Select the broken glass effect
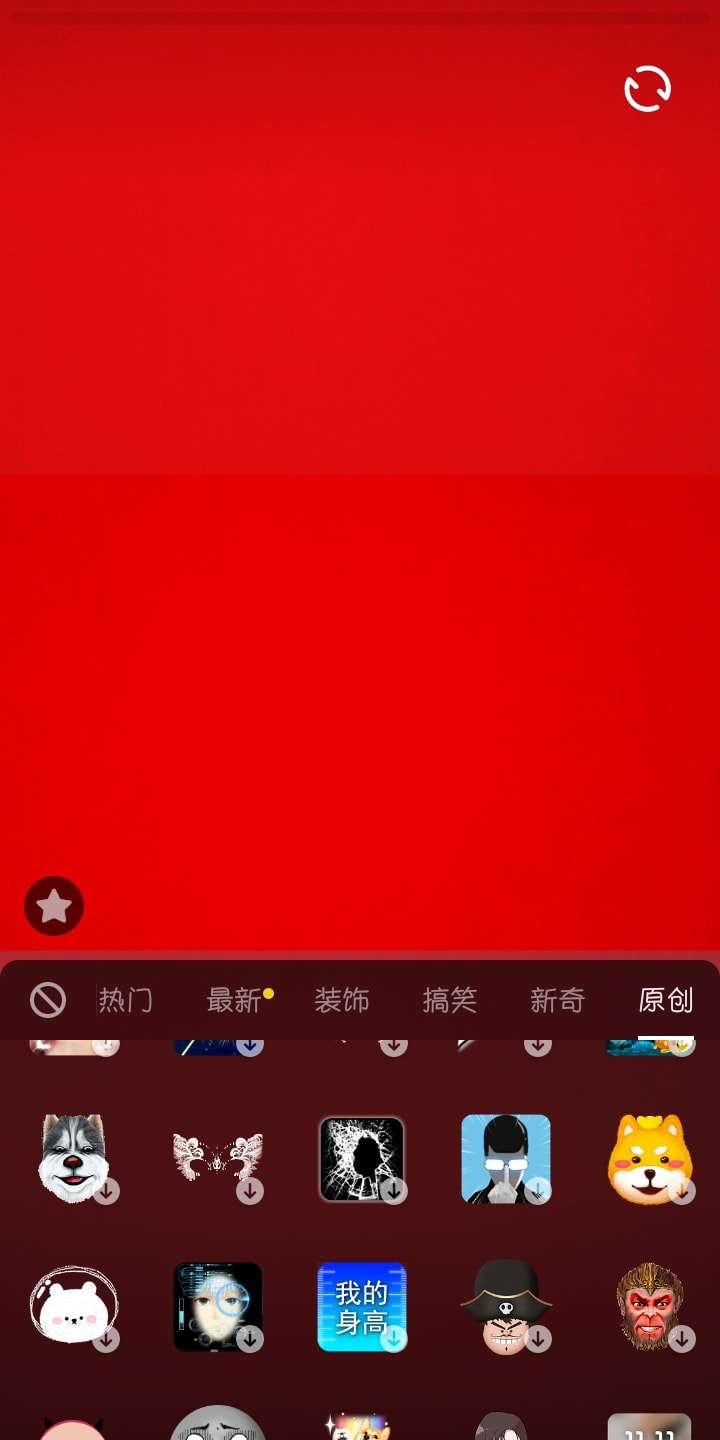 361,1158
